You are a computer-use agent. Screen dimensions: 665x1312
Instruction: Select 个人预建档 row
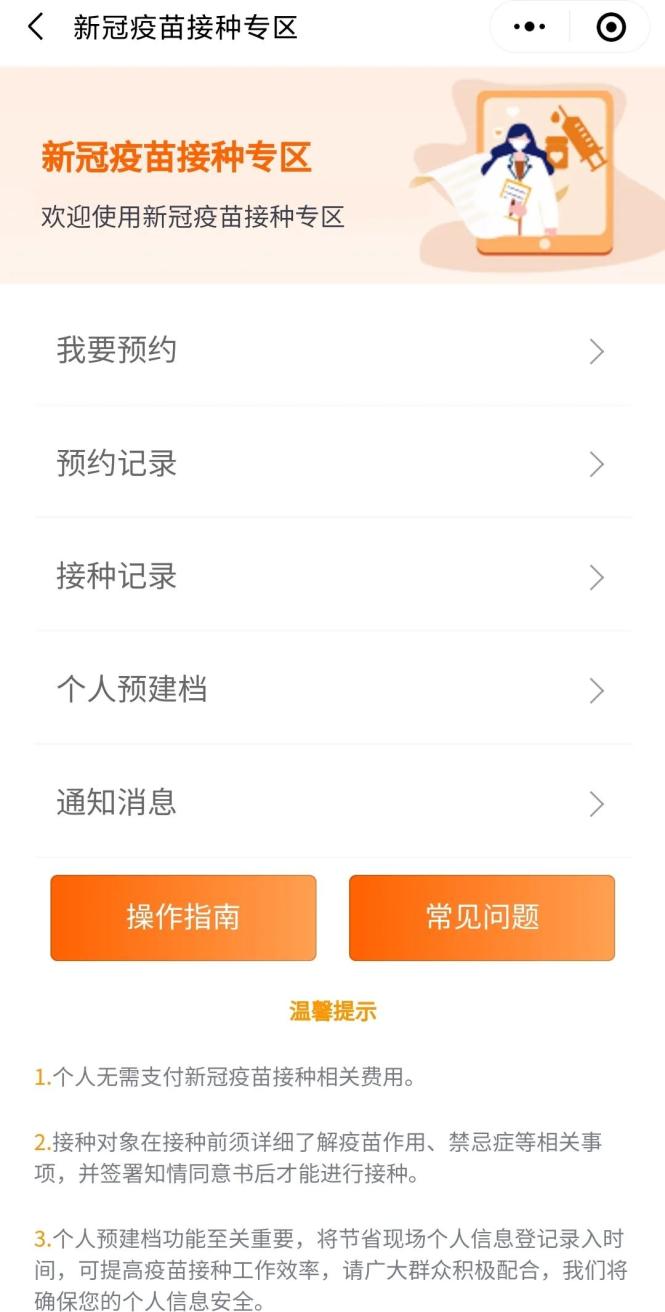[x=332, y=690]
